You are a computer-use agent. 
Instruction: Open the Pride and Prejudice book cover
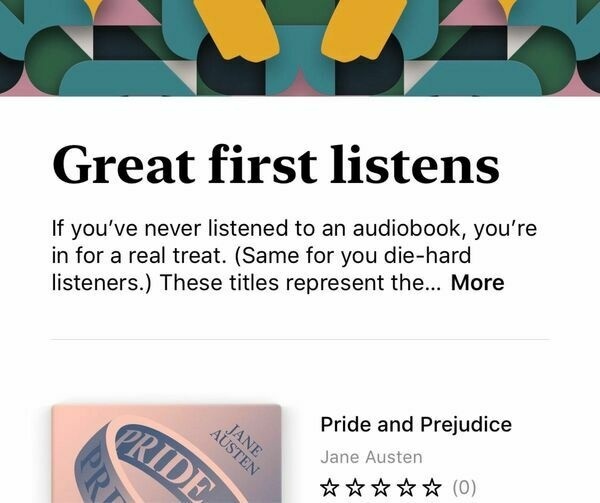(166, 453)
